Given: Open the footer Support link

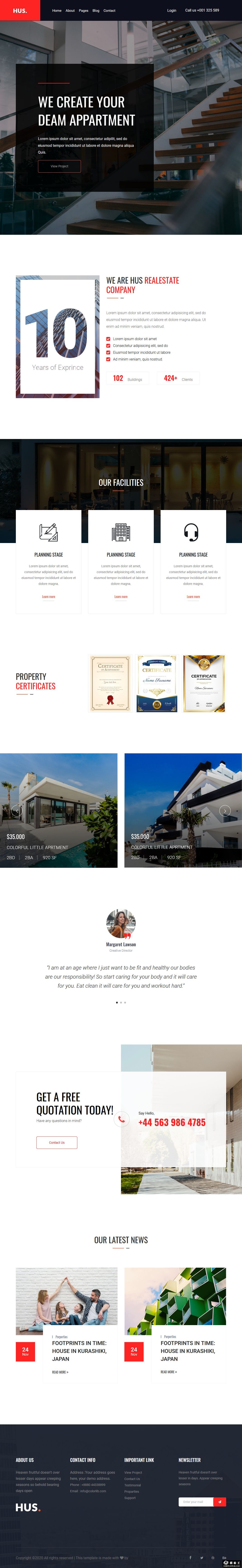Looking at the screenshot, I should pos(130,1498).
